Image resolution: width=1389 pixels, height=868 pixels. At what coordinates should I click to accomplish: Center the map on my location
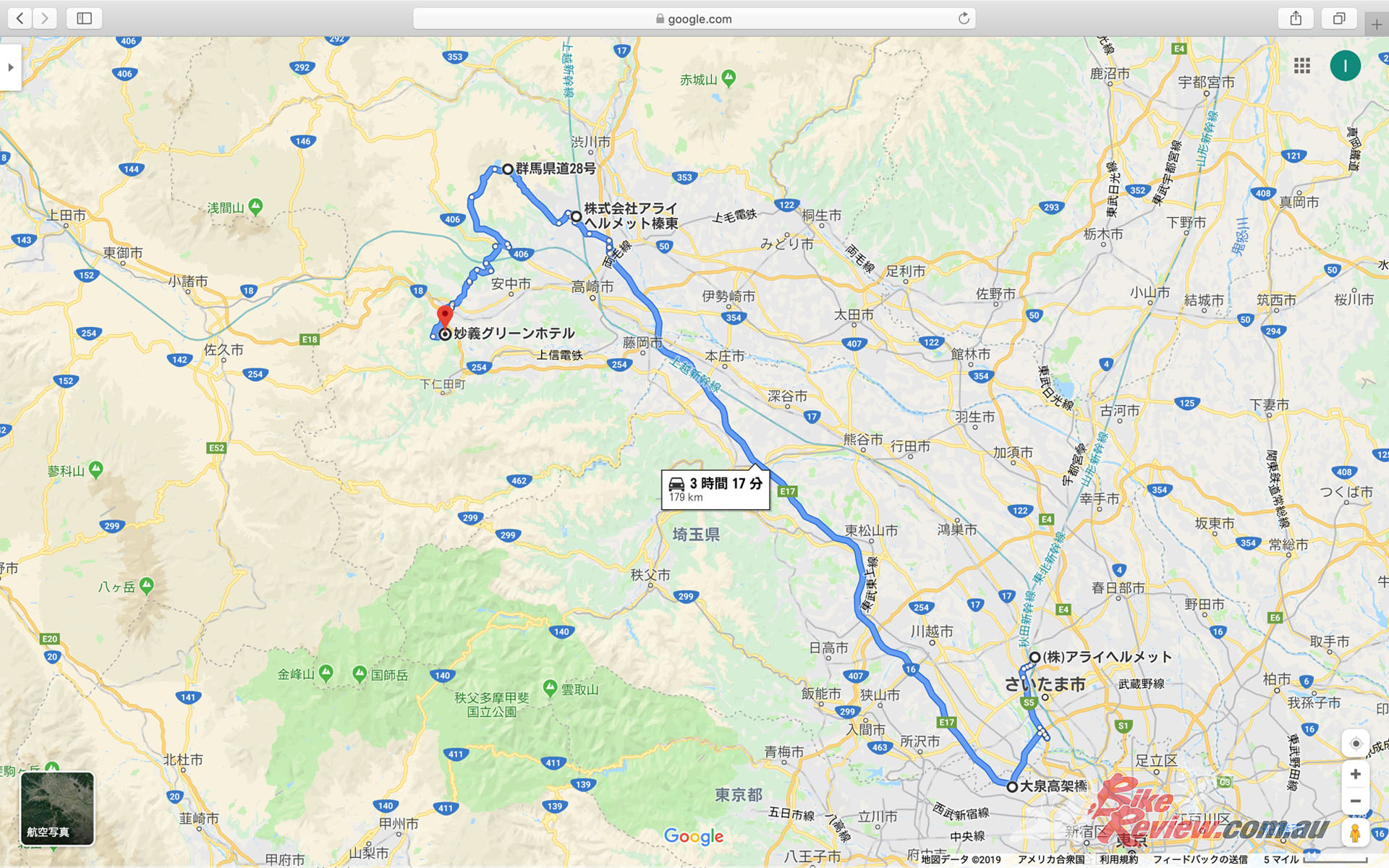coord(1356,744)
